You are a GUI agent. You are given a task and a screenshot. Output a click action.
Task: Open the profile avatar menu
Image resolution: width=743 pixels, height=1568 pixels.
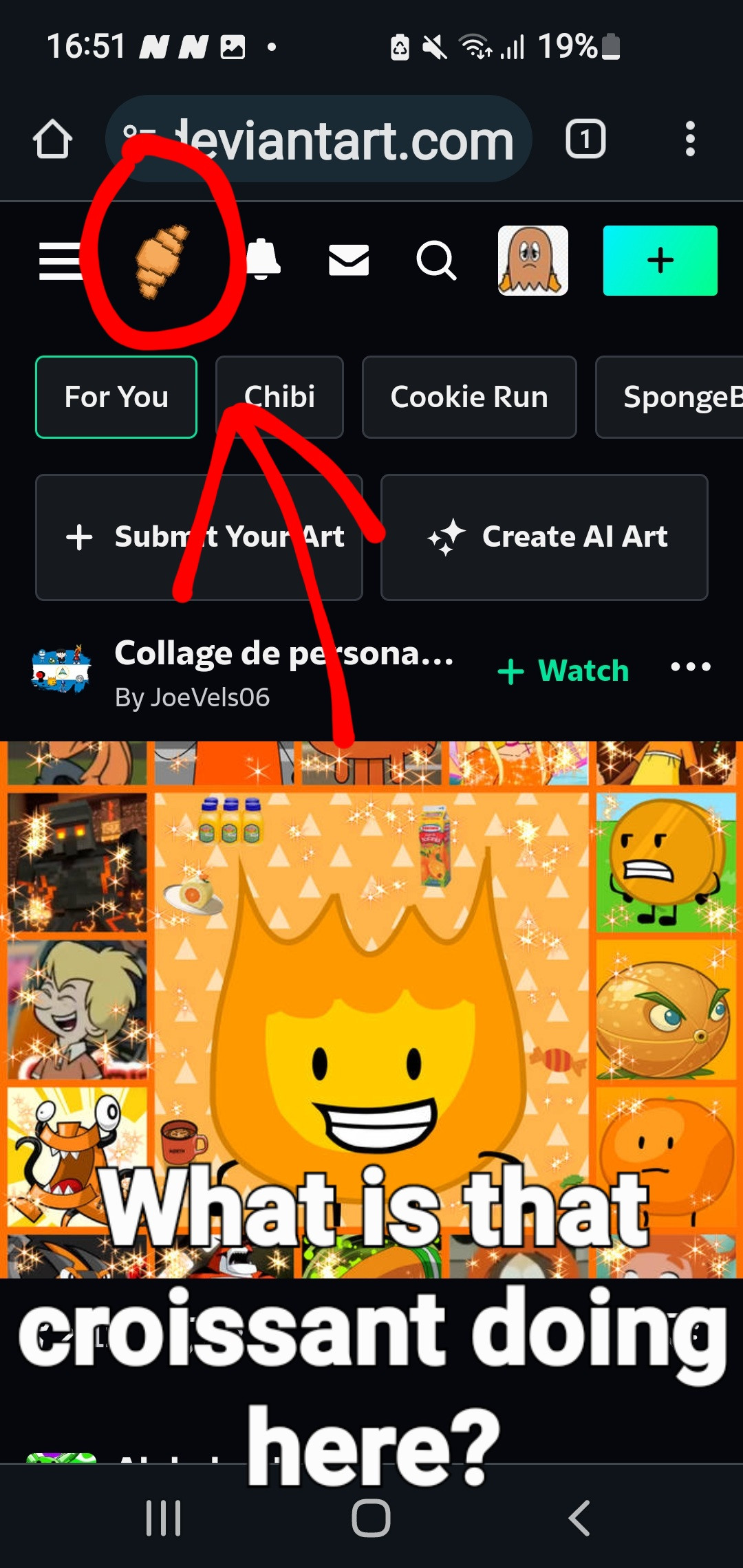click(x=532, y=261)
